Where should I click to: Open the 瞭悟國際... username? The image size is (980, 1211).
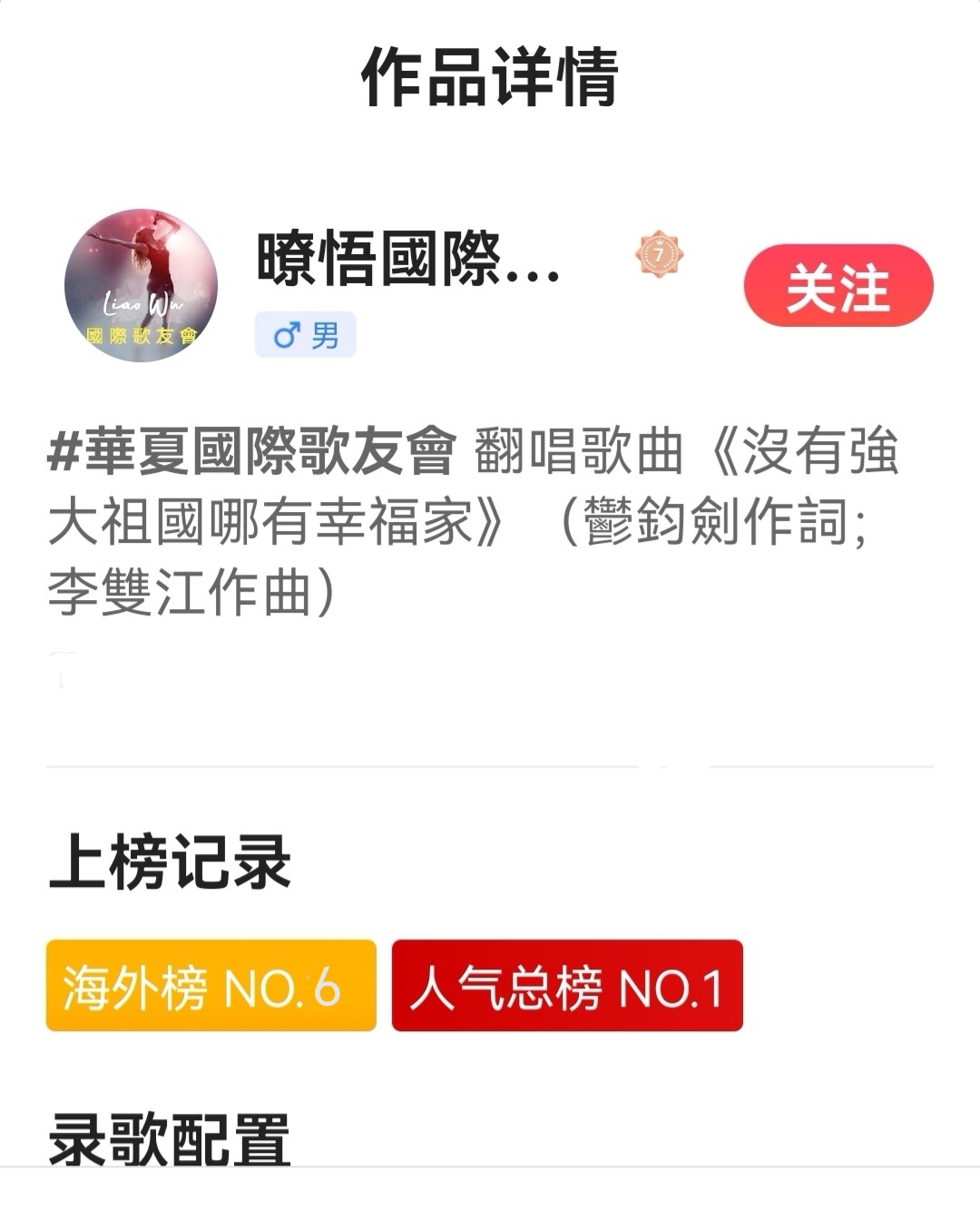pos(408,259)
